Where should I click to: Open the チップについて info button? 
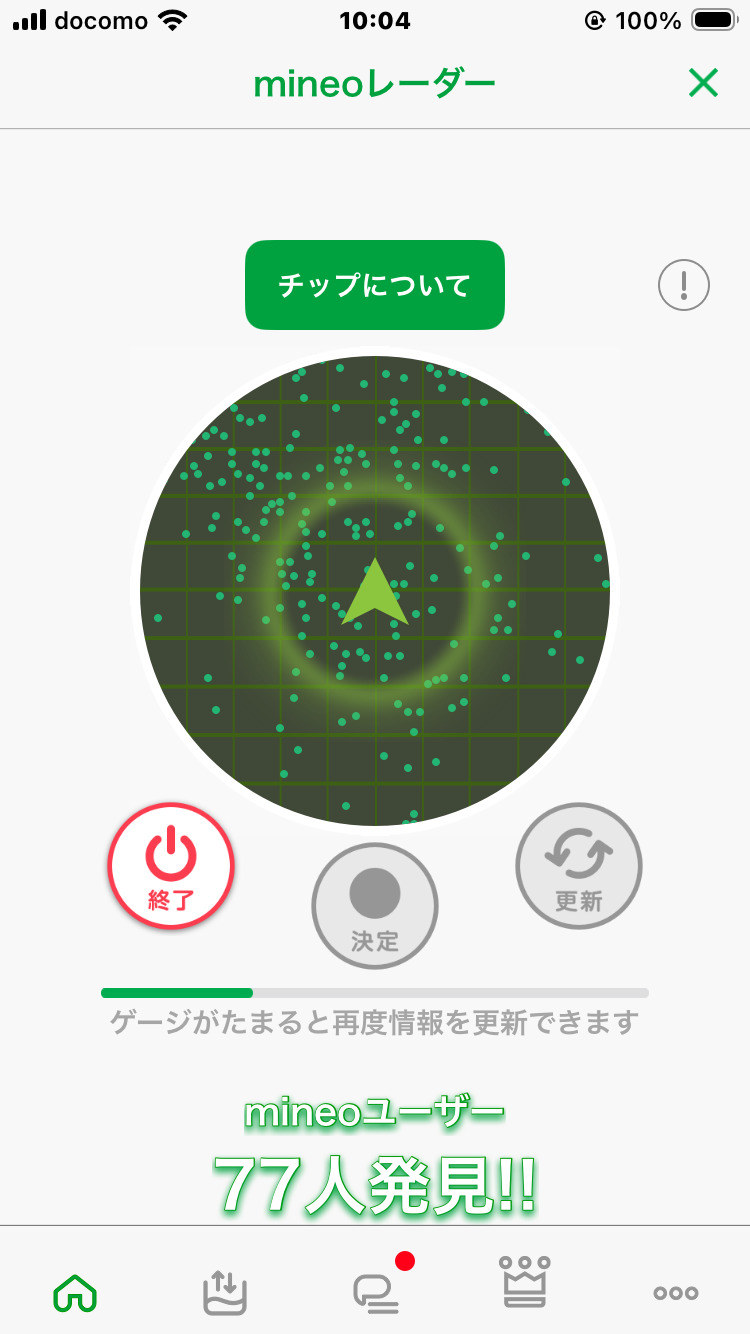coord(375,285)
